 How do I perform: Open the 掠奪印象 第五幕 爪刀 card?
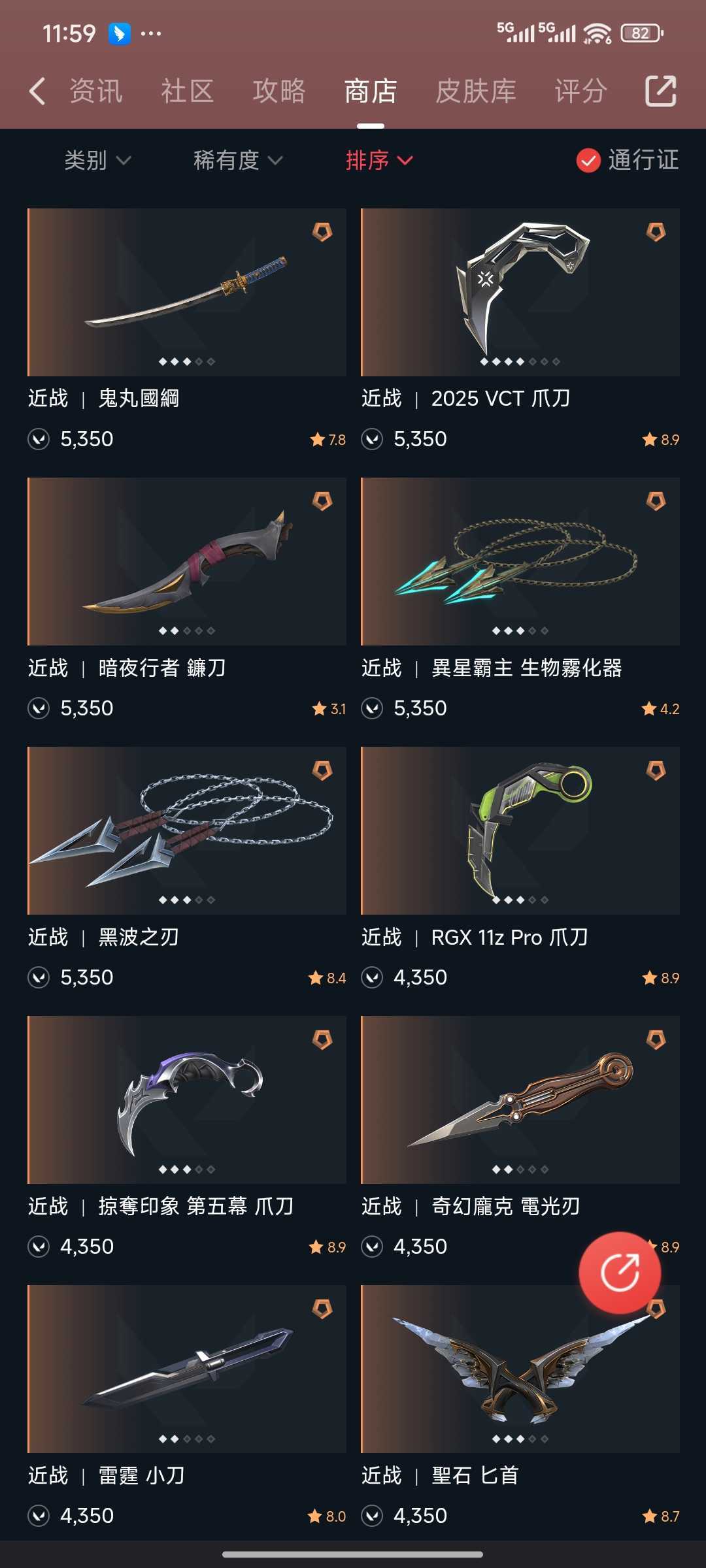[x=187, y=1100]
